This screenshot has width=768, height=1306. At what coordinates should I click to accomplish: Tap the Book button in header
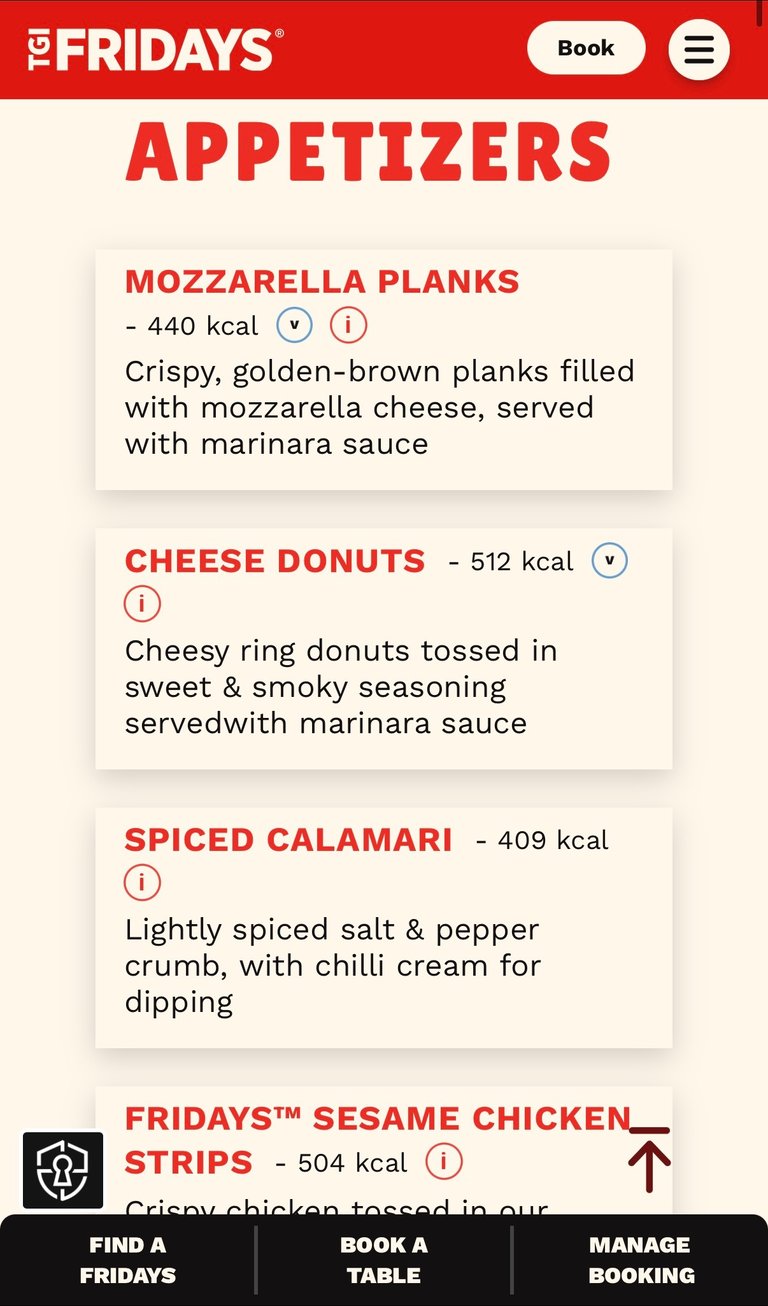coord(586,48)
